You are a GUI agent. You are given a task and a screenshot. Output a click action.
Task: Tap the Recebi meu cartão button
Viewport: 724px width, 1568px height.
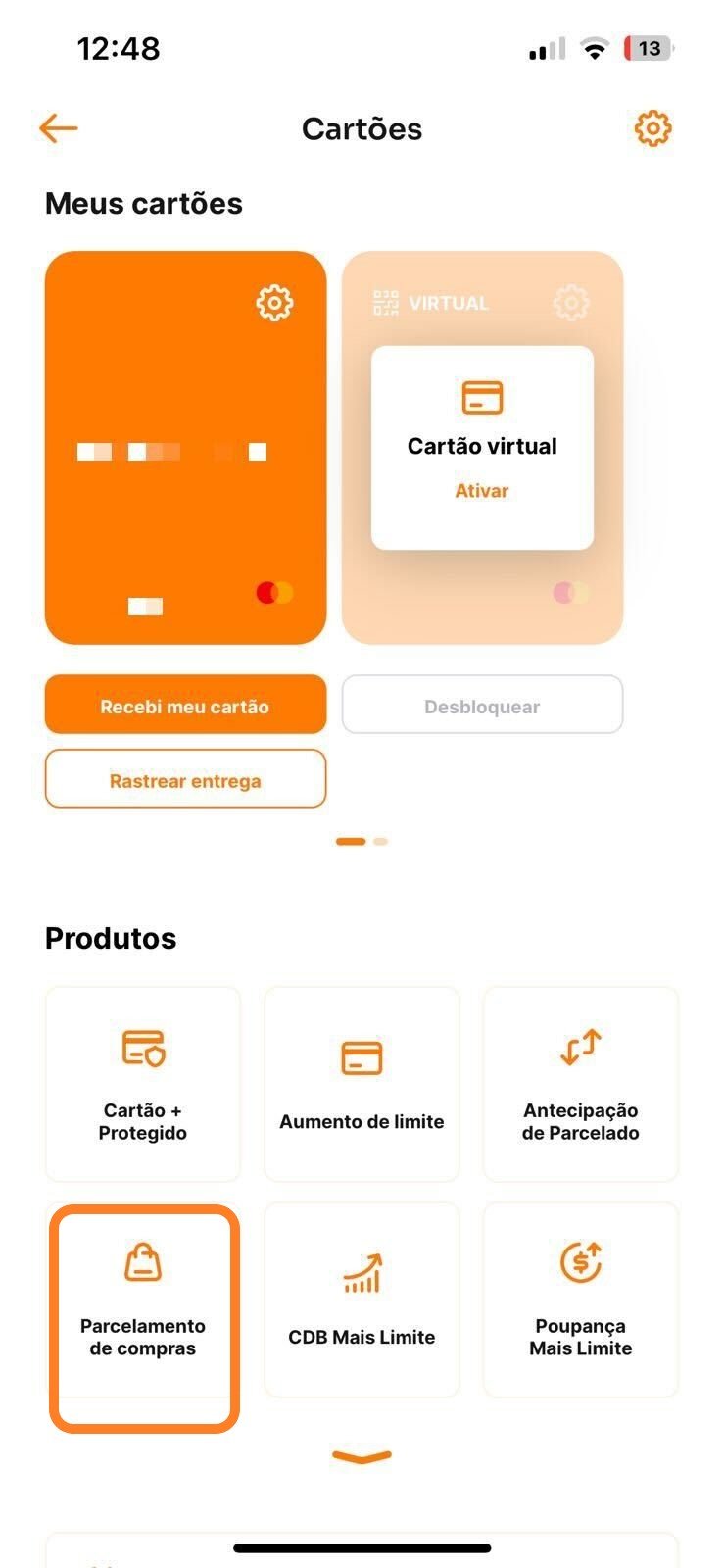(185, 706)
